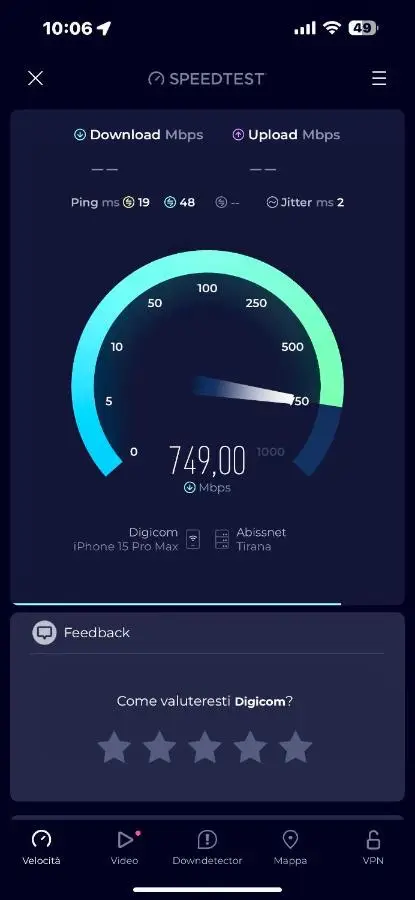Select the Velocità tab
This screenshot has height=900, width=415.
coord(41,847)
